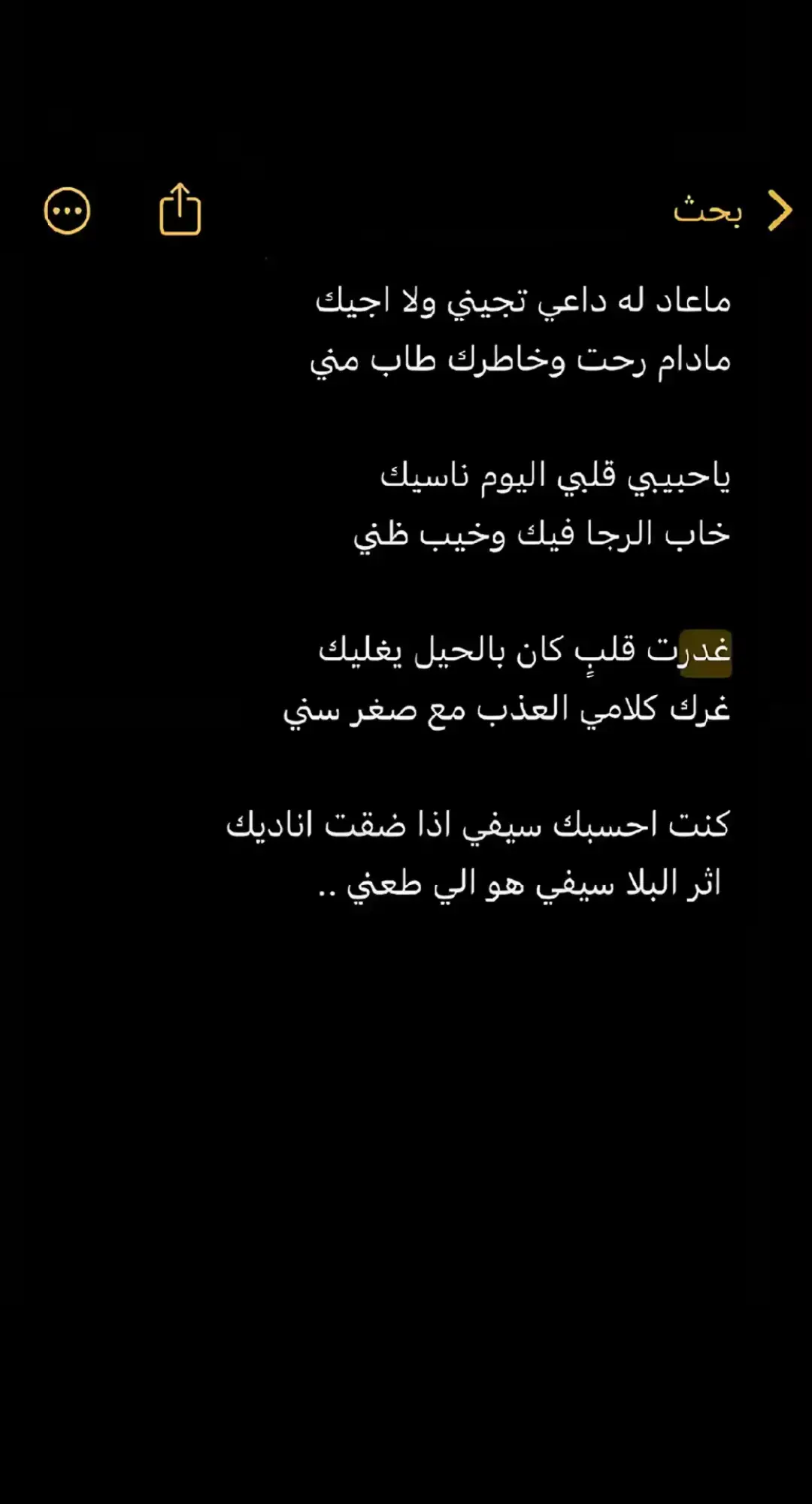Viewport: 812px width, 1504px height.
Task: Tap the top navigation bar area
Action: tap(406, 211)
